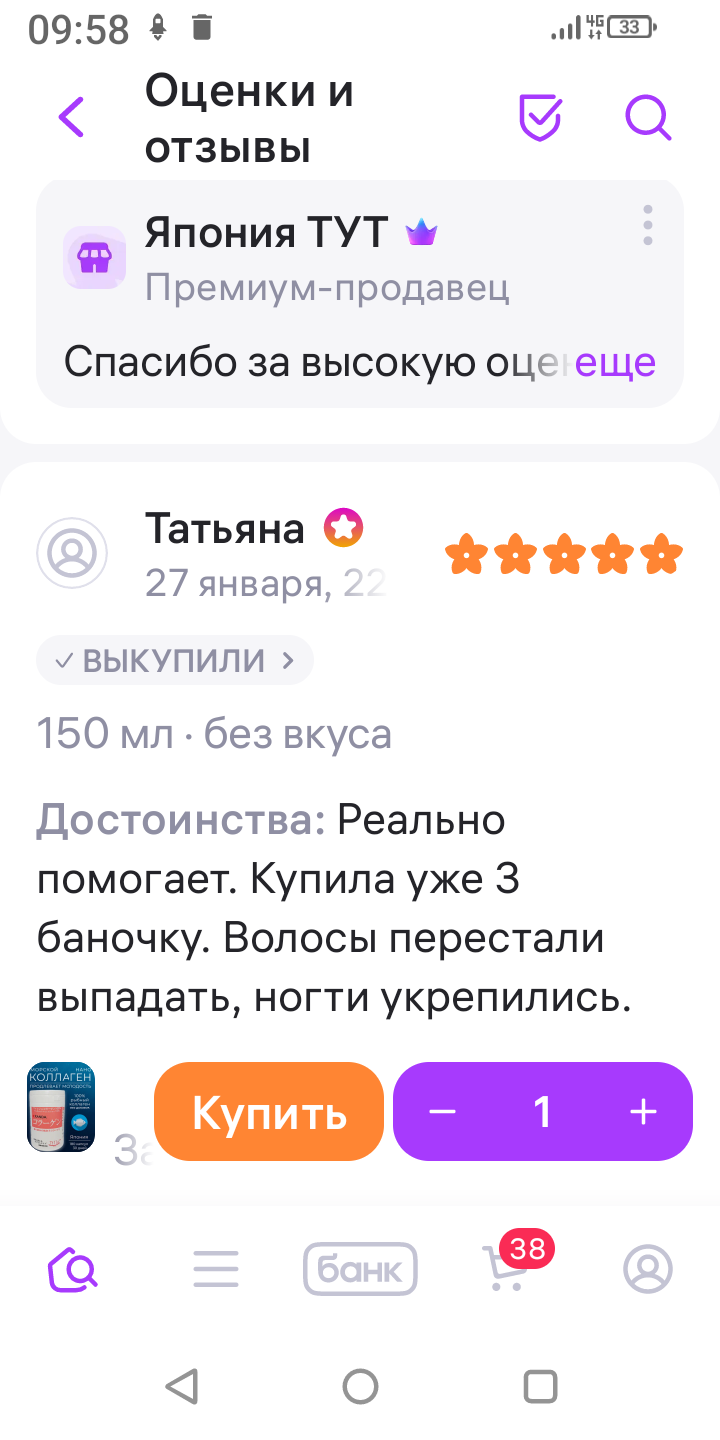Screen dimensions: 720x1440
Task: Switch to the «Банк» tab
Action: click(x=360, y=1270)
